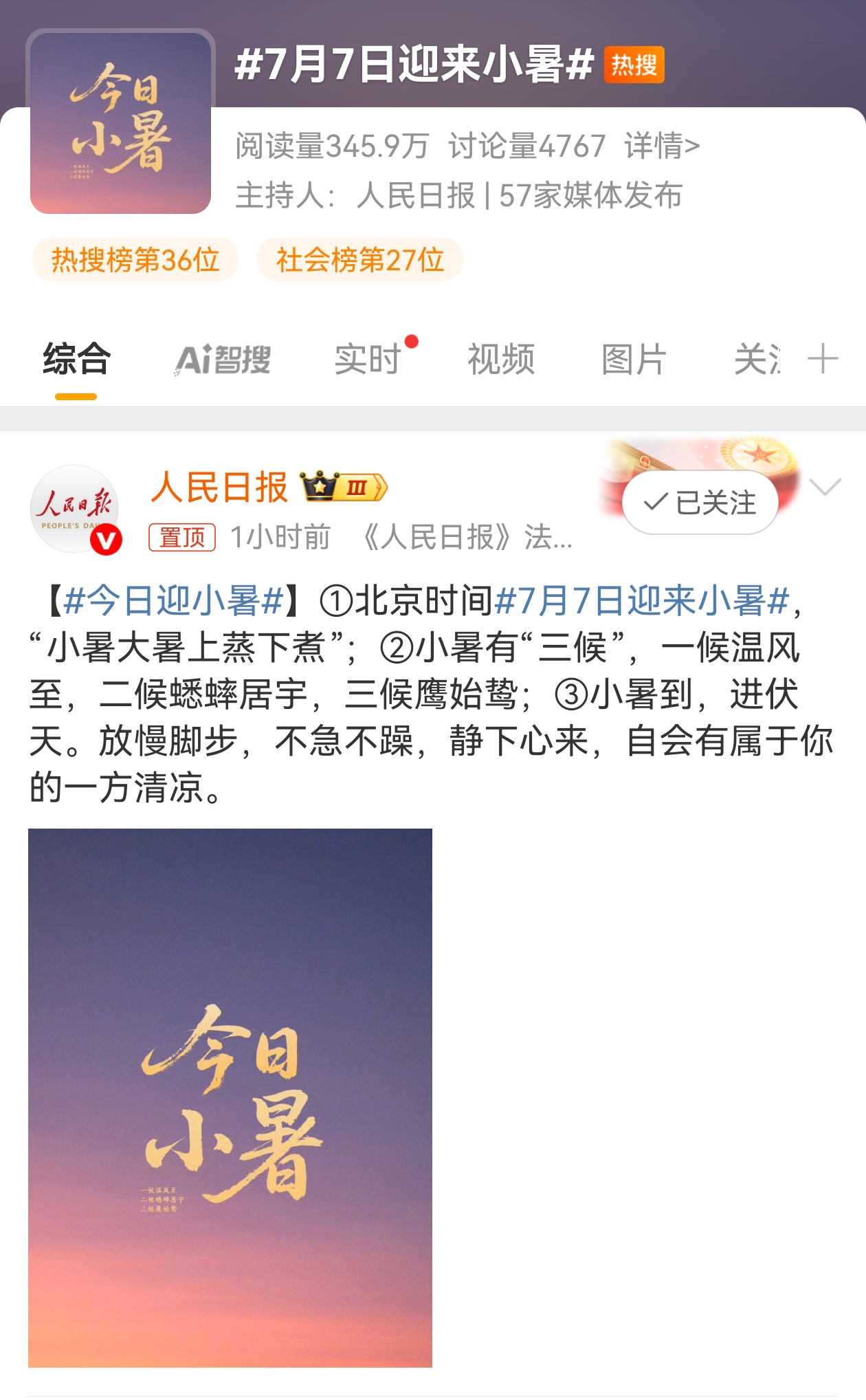Open the 详情 details link
Image resolution: width=866 pixels, height=1400 pixels.
point(662,146)
